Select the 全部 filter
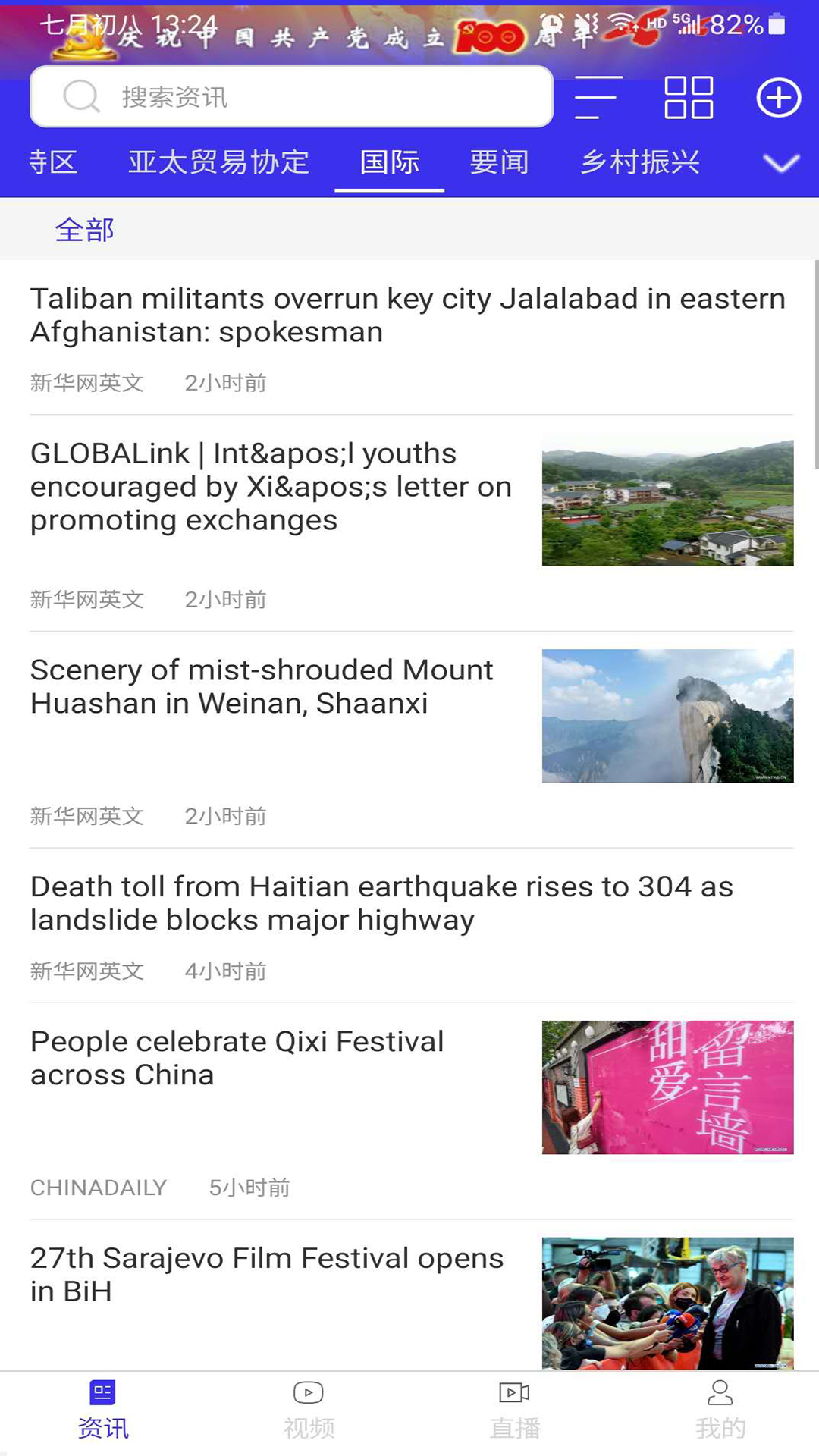The width and height of the screenshot is (819, 1456). 84,230
